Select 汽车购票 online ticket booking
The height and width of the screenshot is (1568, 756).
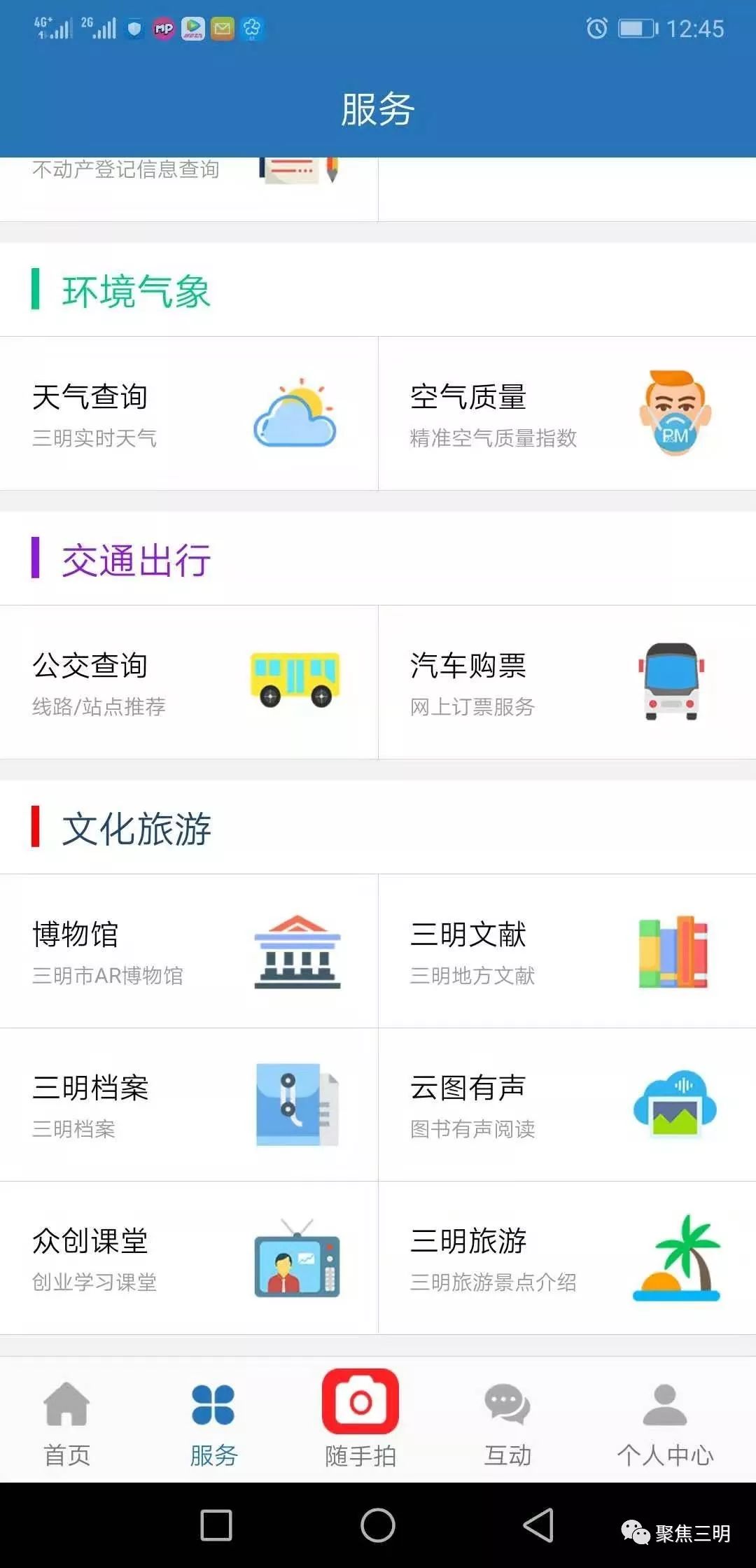[x=567, y=682]
